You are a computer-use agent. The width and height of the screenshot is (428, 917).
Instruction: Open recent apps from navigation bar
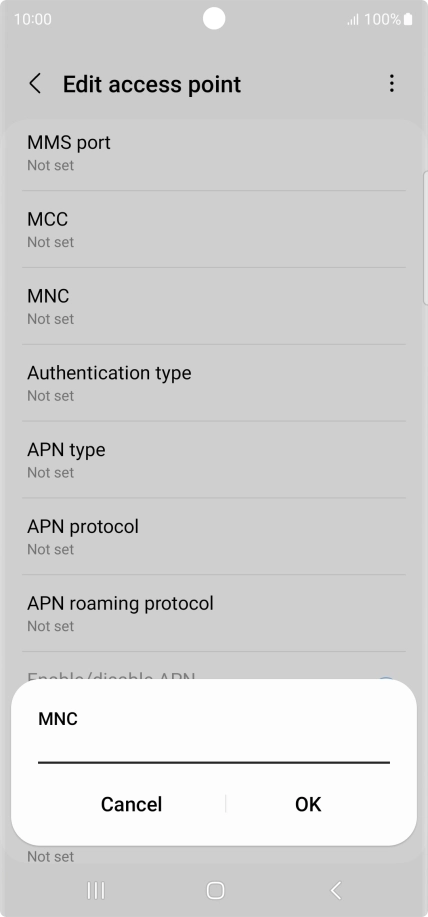coord(95,890)
